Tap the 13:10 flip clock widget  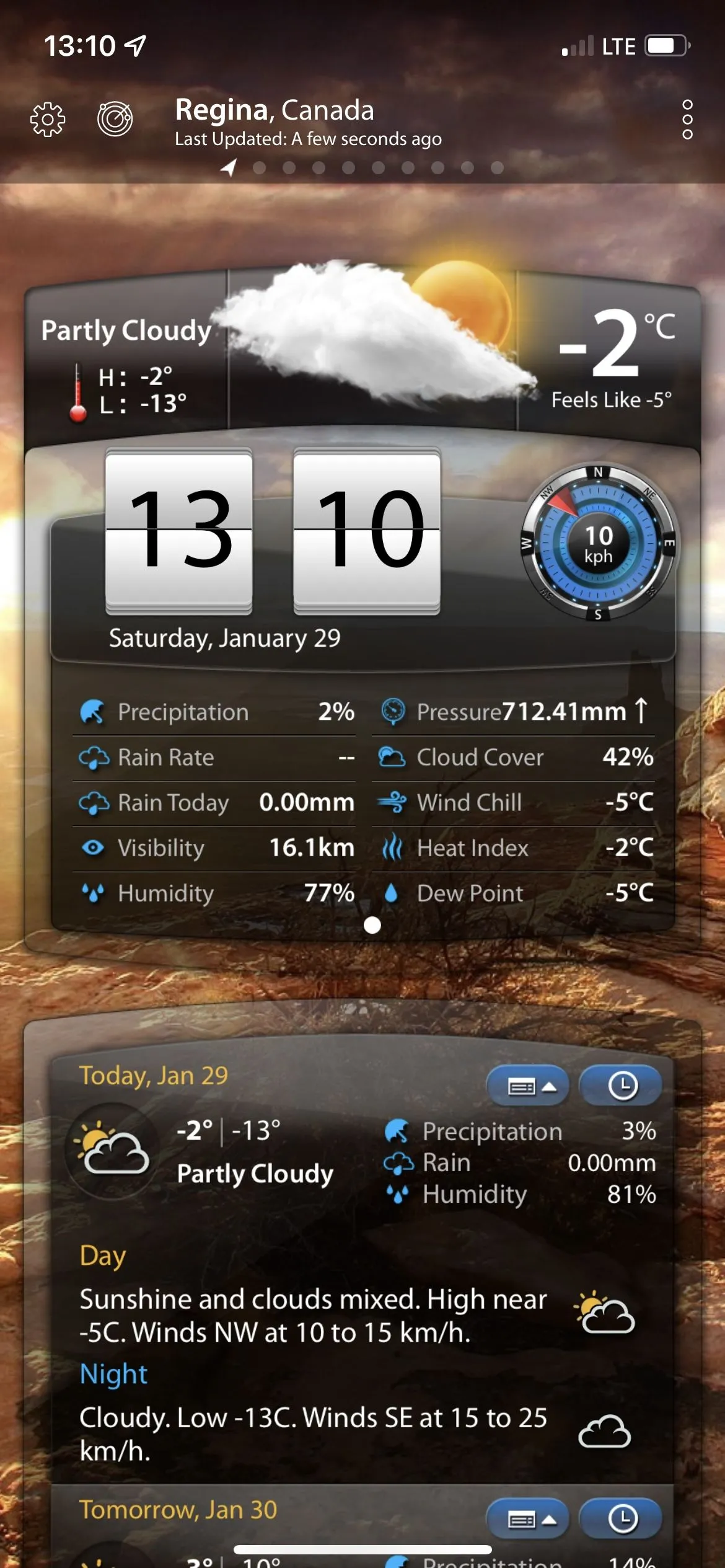click(273, 531)
